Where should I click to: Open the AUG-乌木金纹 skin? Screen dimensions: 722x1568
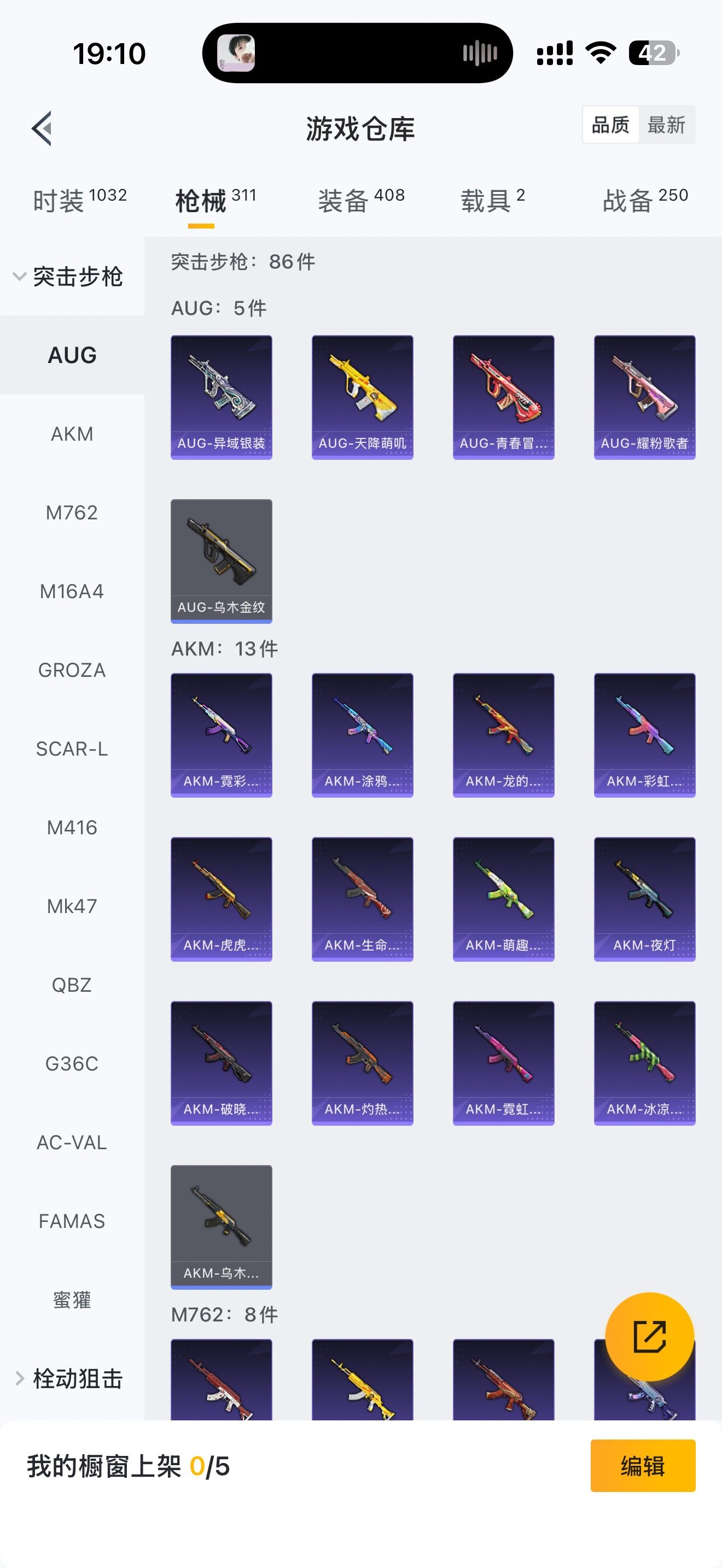coord(221,560)
